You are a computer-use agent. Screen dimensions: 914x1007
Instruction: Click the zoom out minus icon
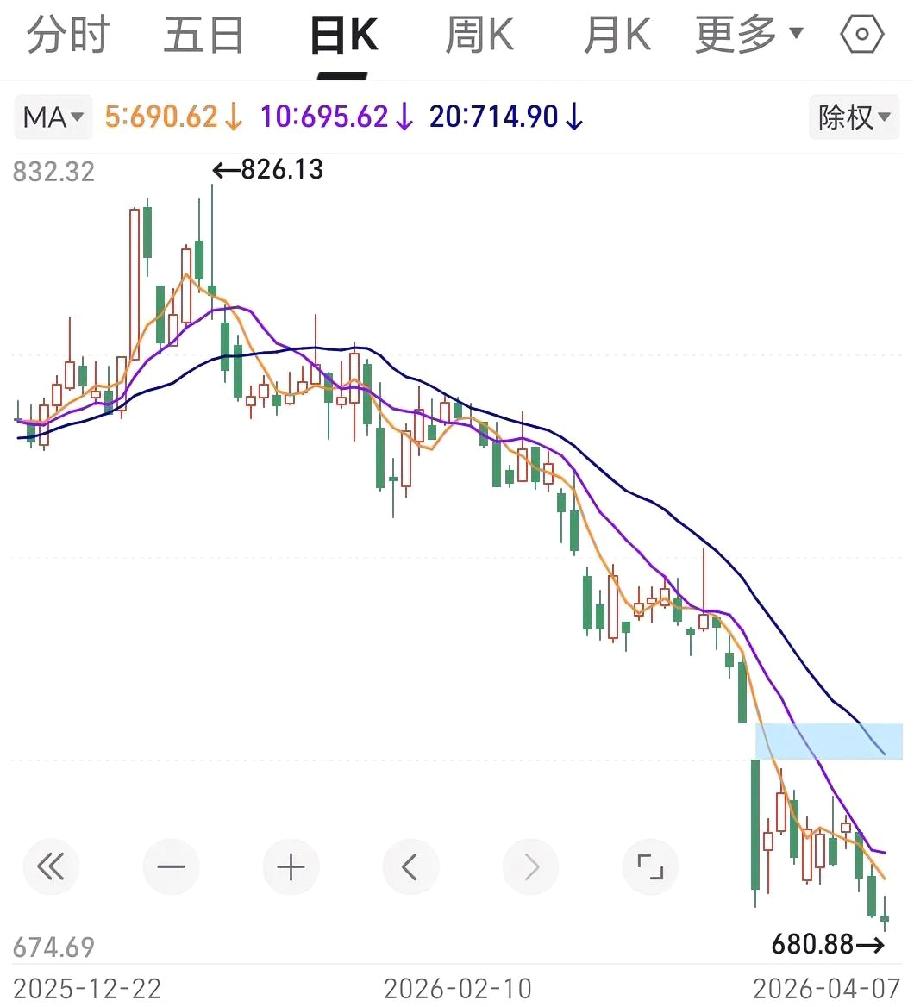(170, 867)
